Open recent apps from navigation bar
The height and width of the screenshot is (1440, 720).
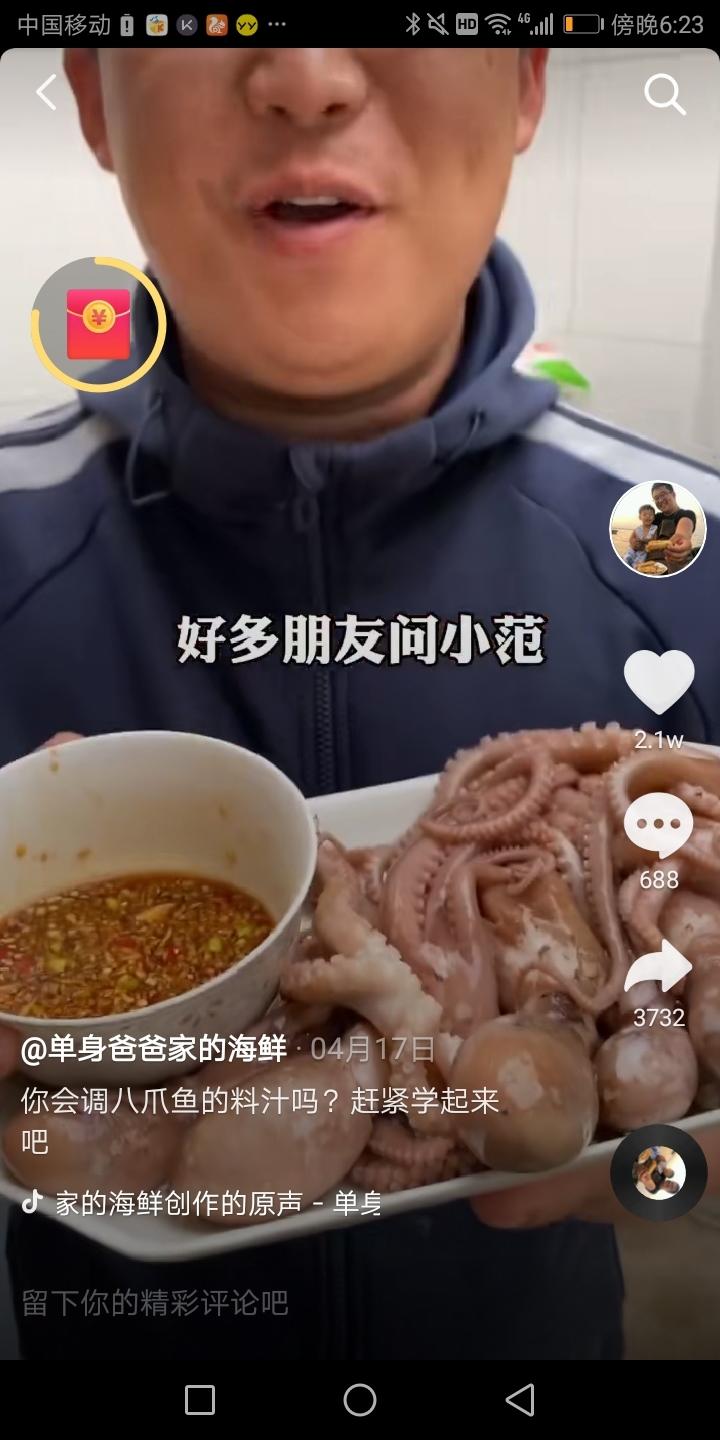coord(200,1400)
